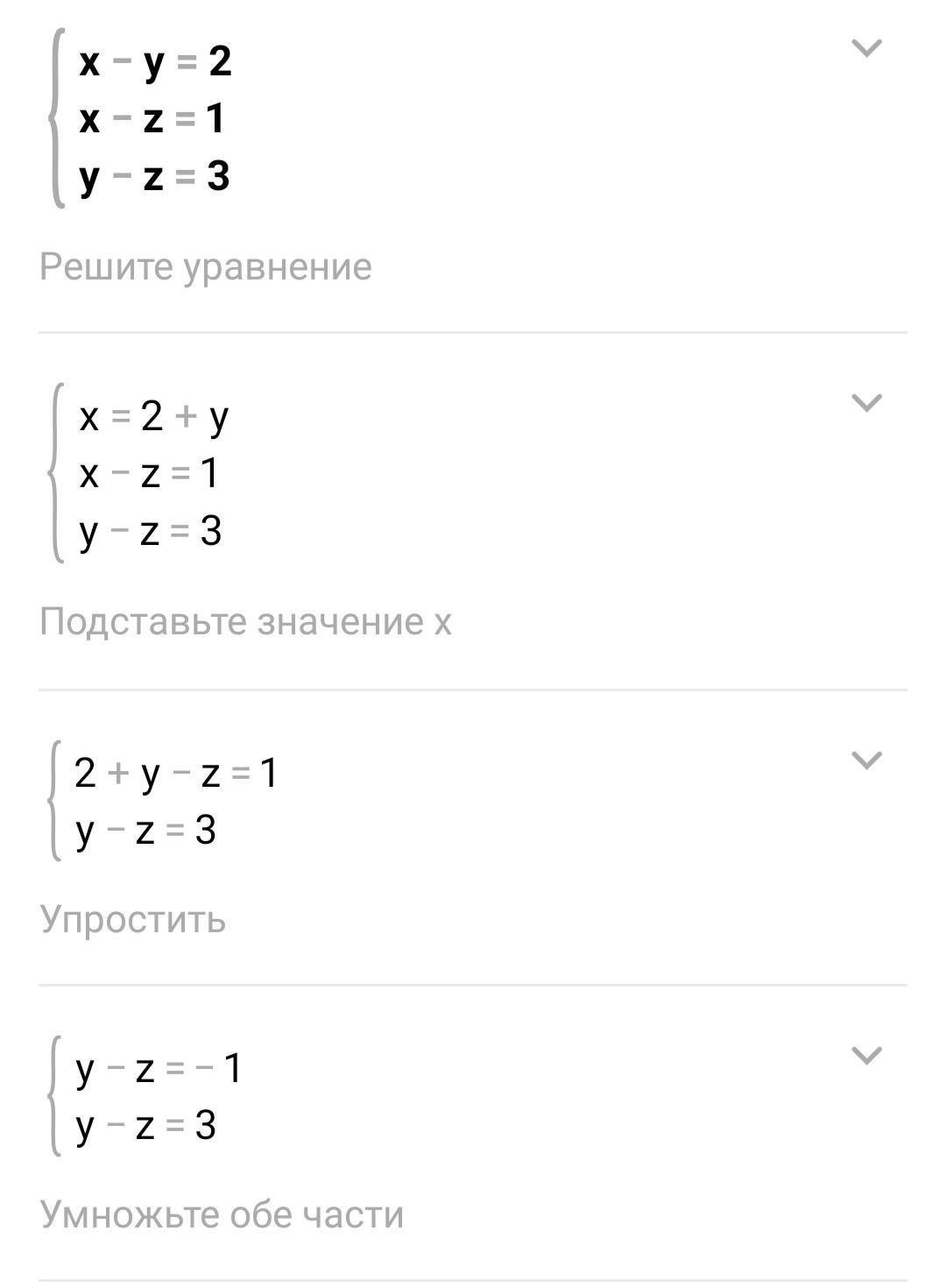
Task: Expand the "Подставьте значение x" step
Action: [866, 403]
